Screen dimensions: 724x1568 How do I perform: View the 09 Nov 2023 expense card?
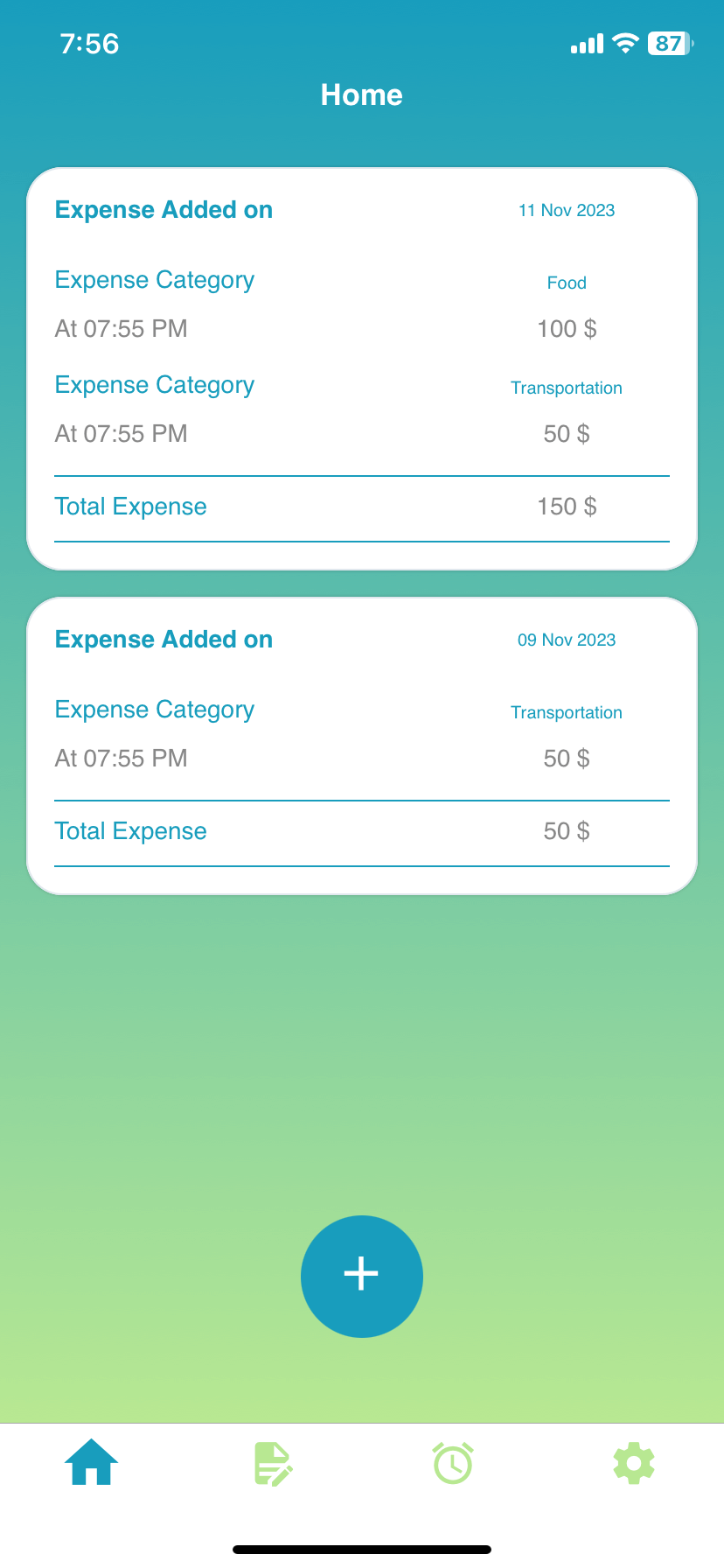tap(361, 745)
